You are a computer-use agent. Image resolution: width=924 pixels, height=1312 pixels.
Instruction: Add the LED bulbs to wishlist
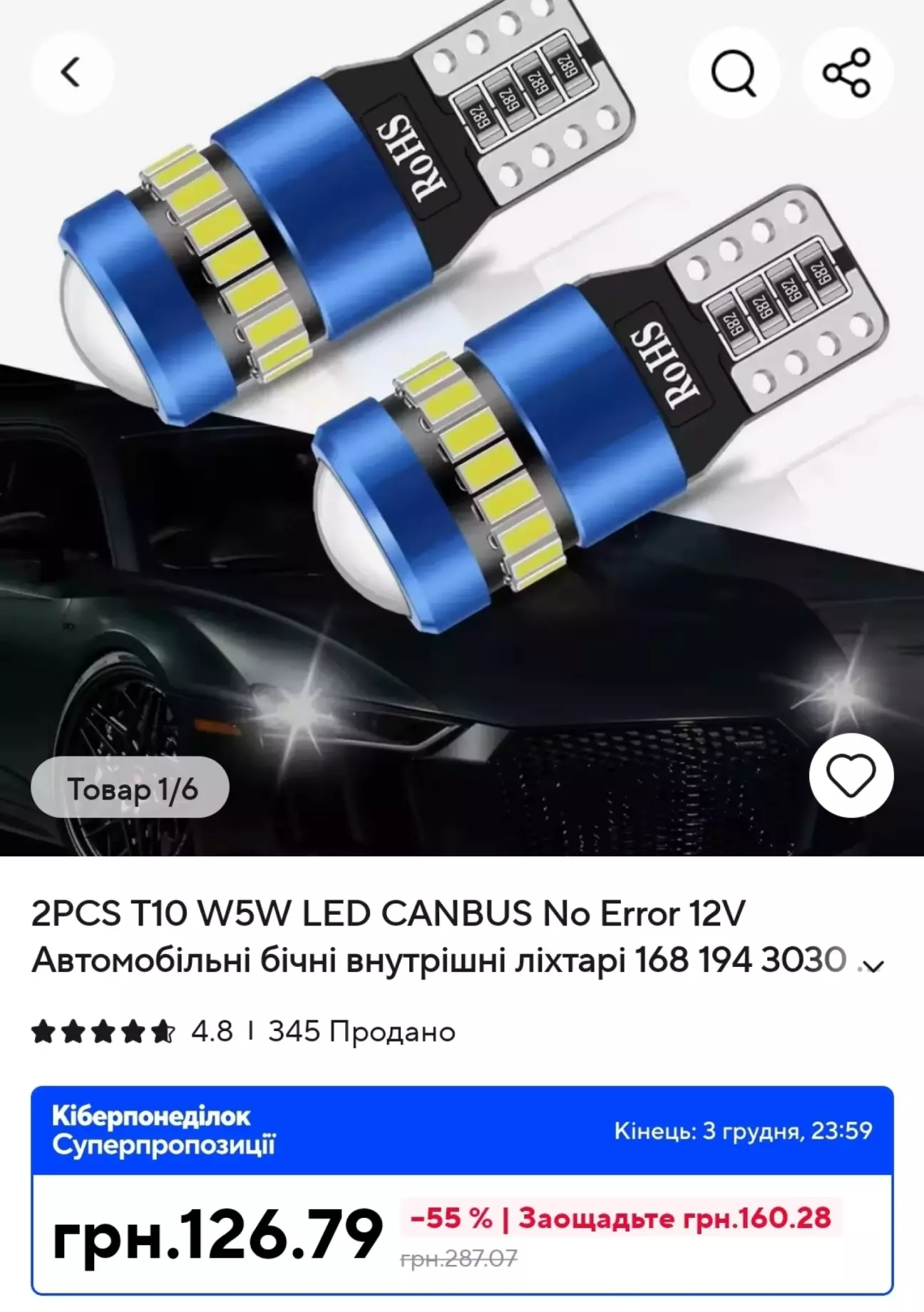point(851,775)
